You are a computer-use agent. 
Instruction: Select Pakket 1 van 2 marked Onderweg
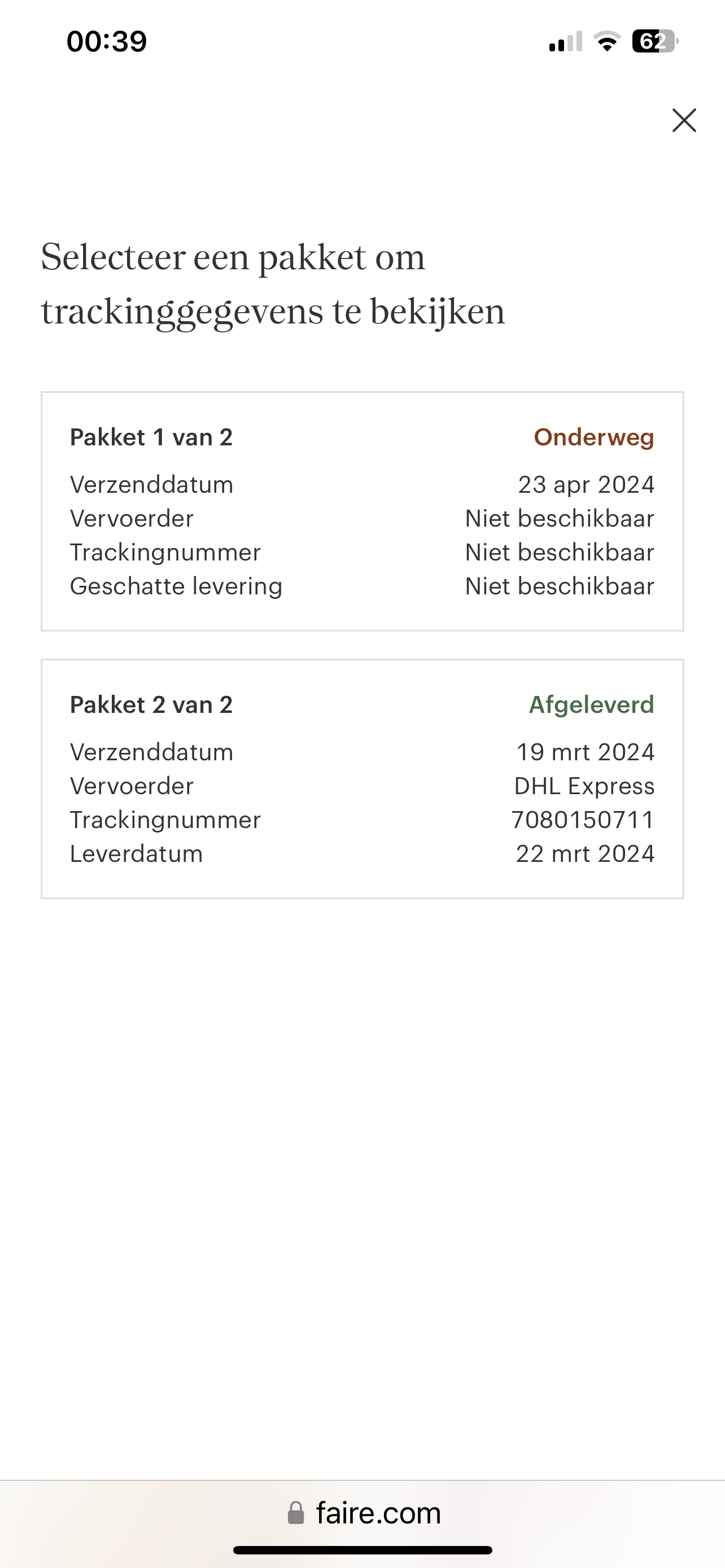click(x=362, y=511)
